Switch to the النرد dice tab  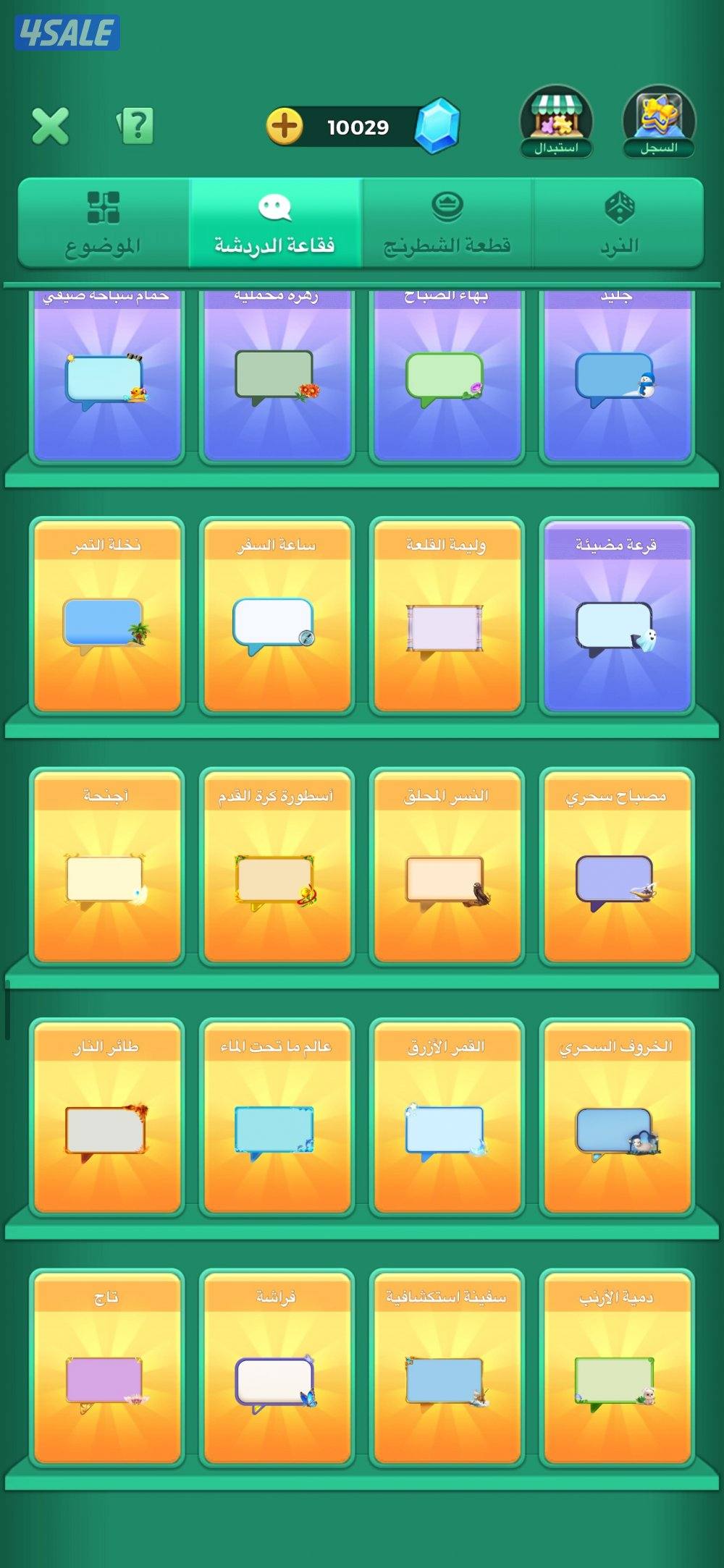[x=619, y=224]
